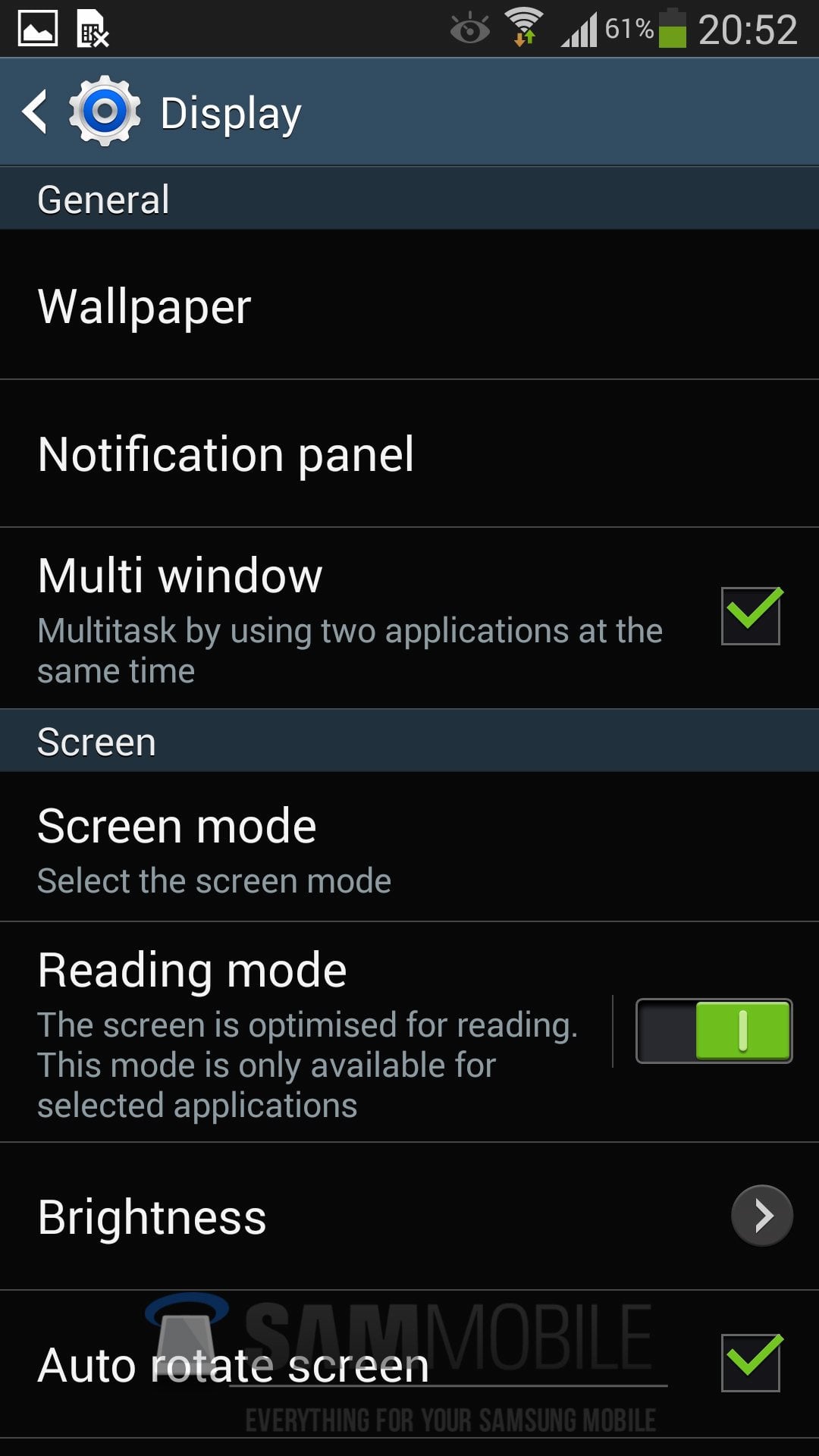Screen dimensions: 819x1456
Task: Open Notification panel settings
Action: pos(226,454)
